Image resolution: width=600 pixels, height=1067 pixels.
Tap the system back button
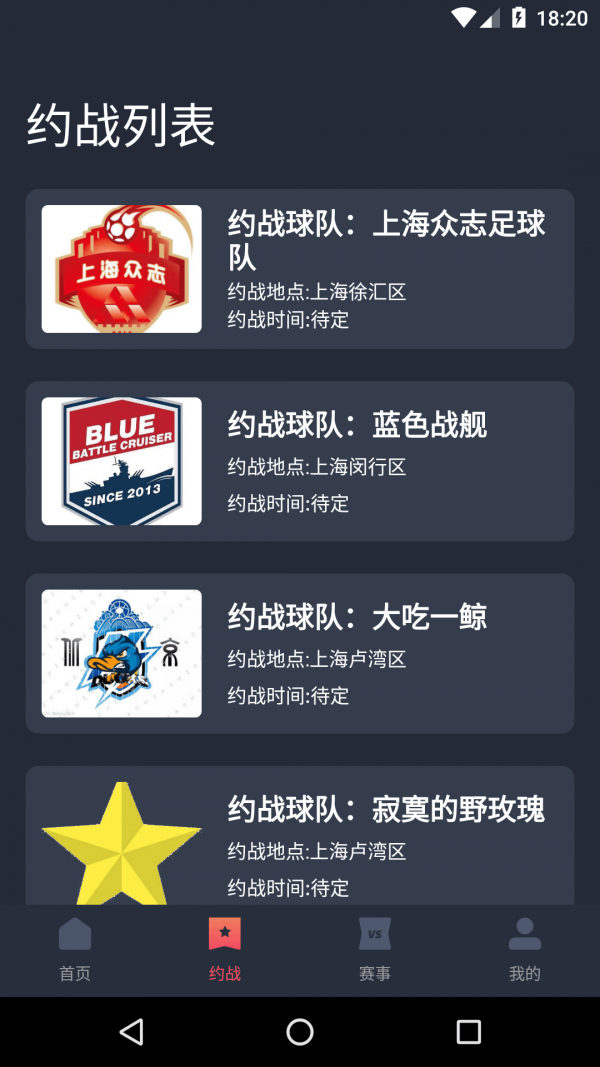tap(131, 1032)
